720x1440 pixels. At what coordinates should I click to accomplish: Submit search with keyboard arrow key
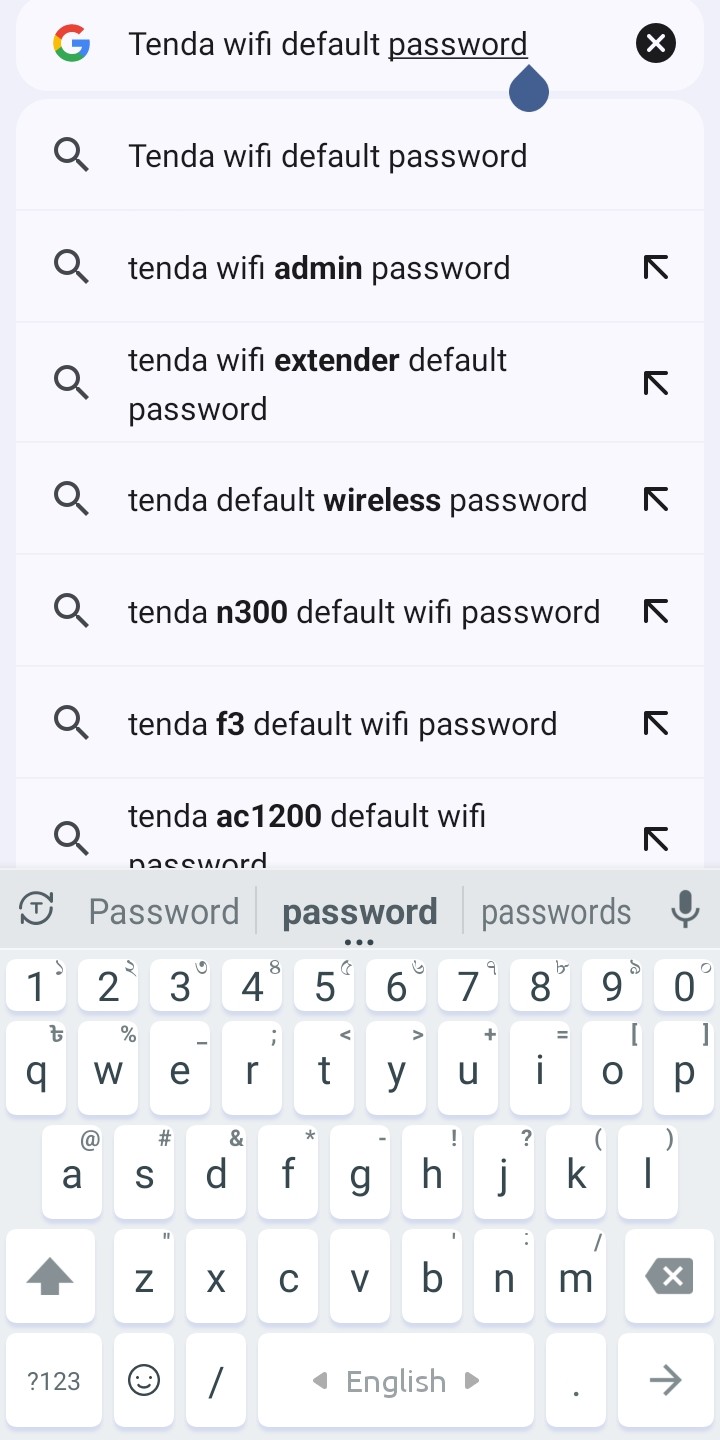pyautogui.click(x=665, y=1381)
